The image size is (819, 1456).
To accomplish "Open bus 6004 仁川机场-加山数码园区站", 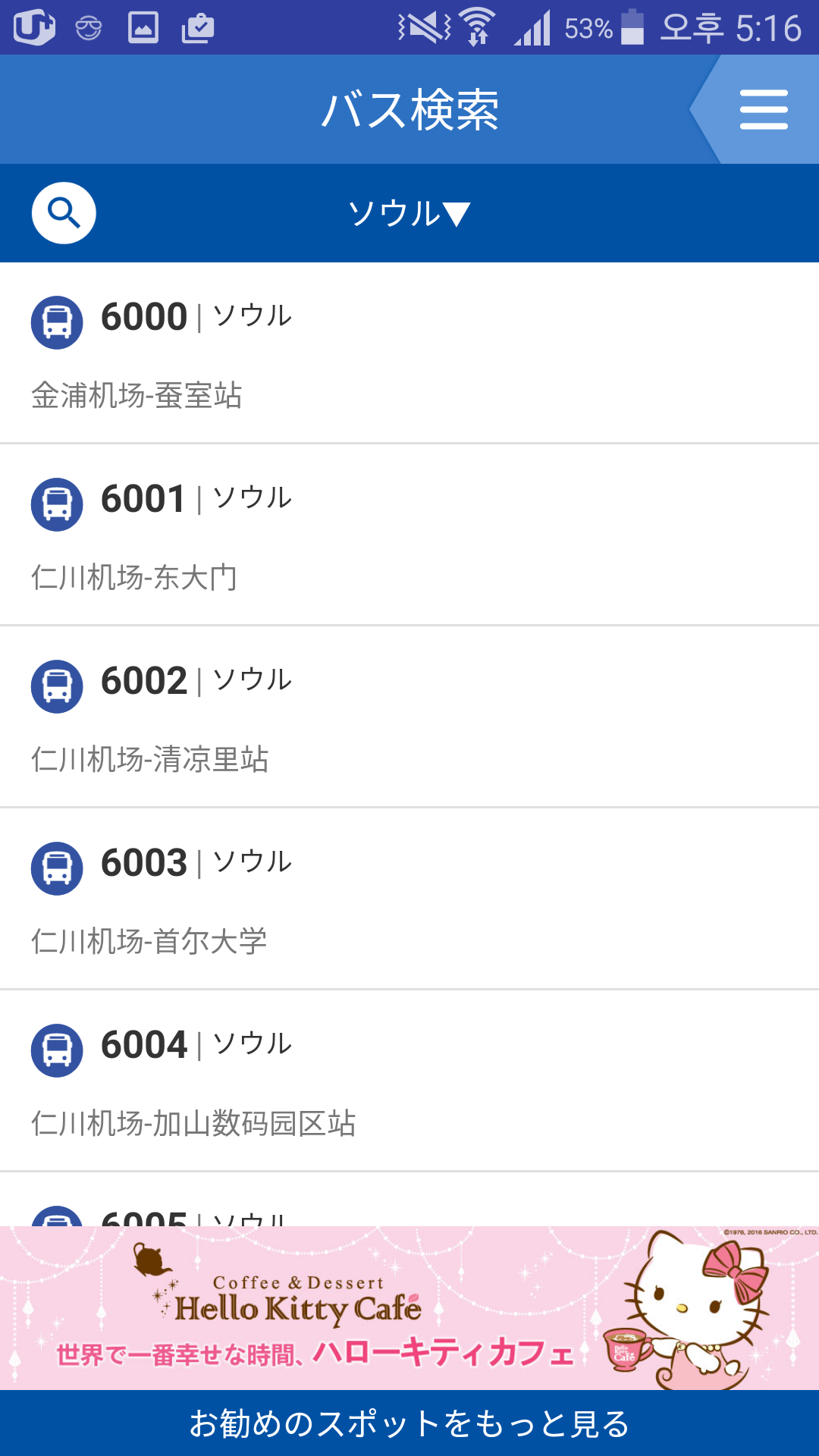I will click(x=409, y=1081).
